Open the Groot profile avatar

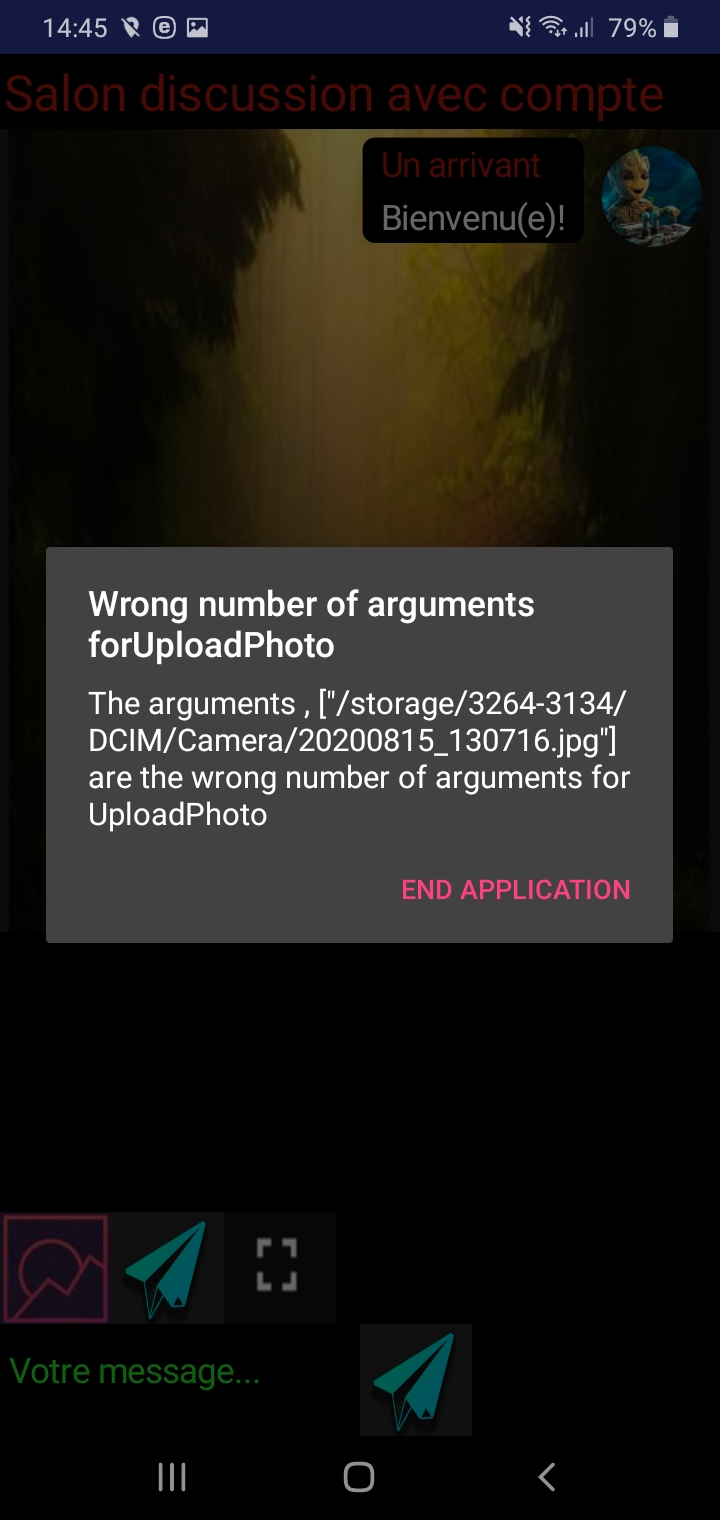pos(651,196)
